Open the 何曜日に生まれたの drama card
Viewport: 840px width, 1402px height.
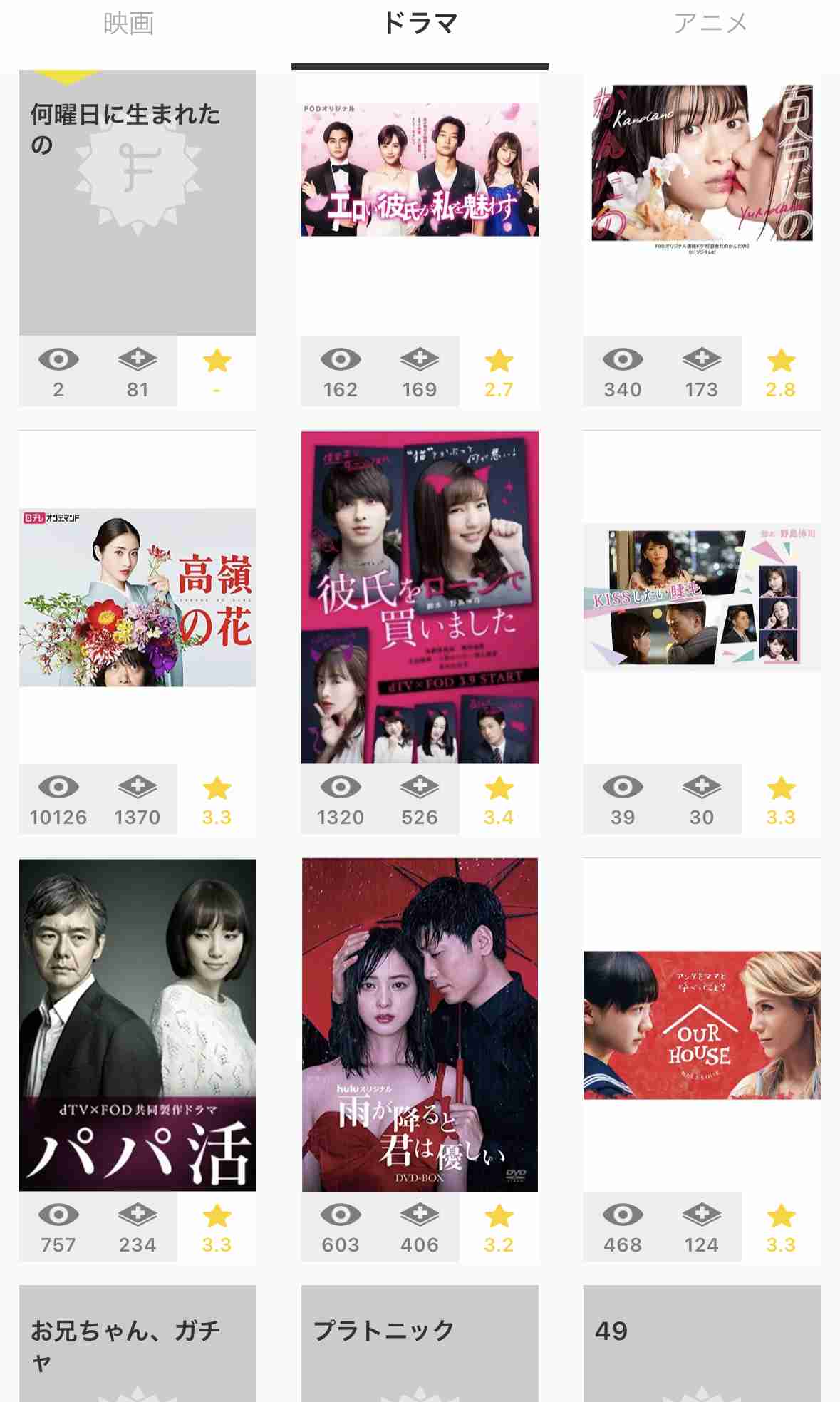click(138, 203)
